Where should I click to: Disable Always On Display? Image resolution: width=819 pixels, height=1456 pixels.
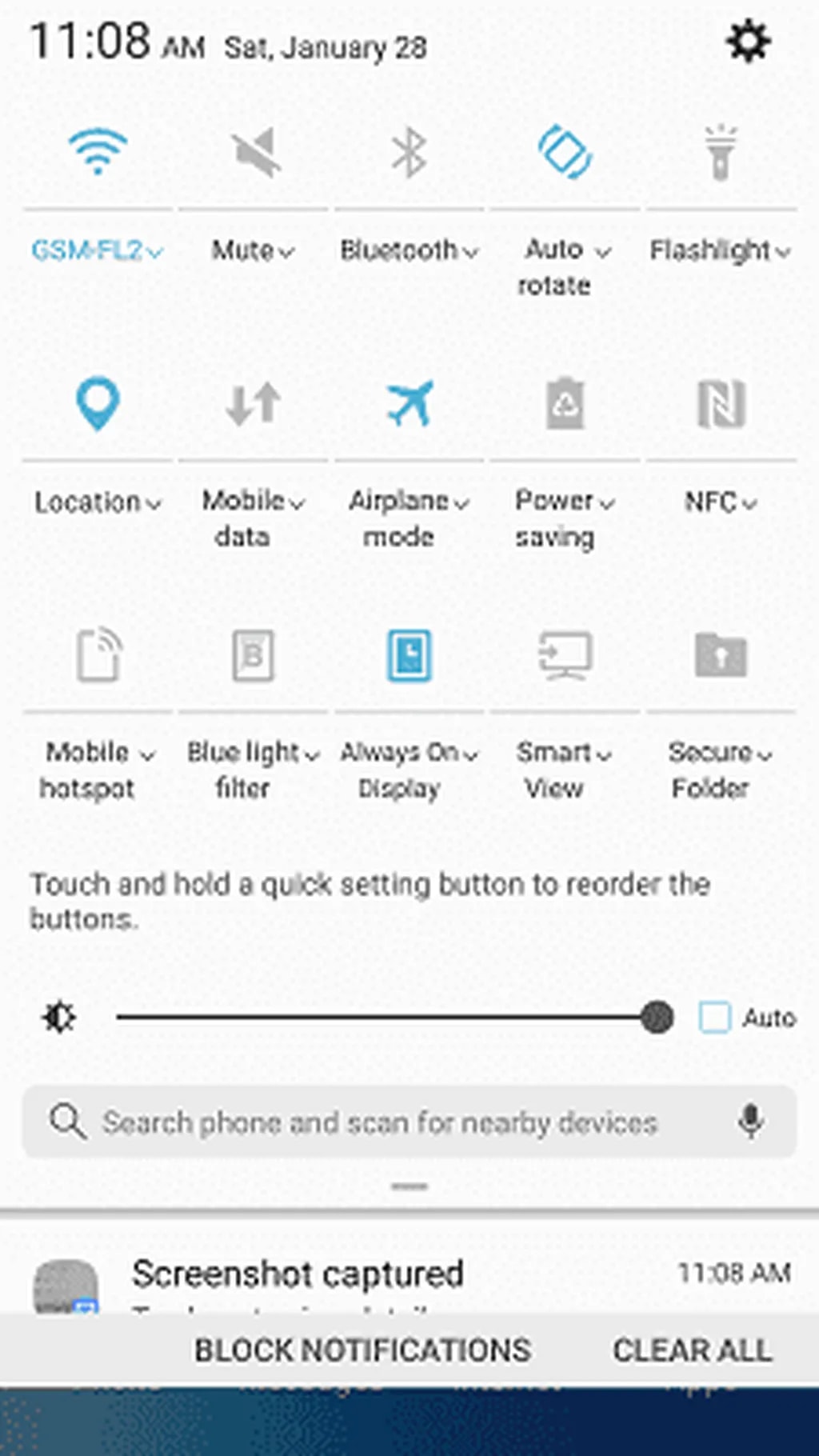pyautogui.click(x=409, y=656)
